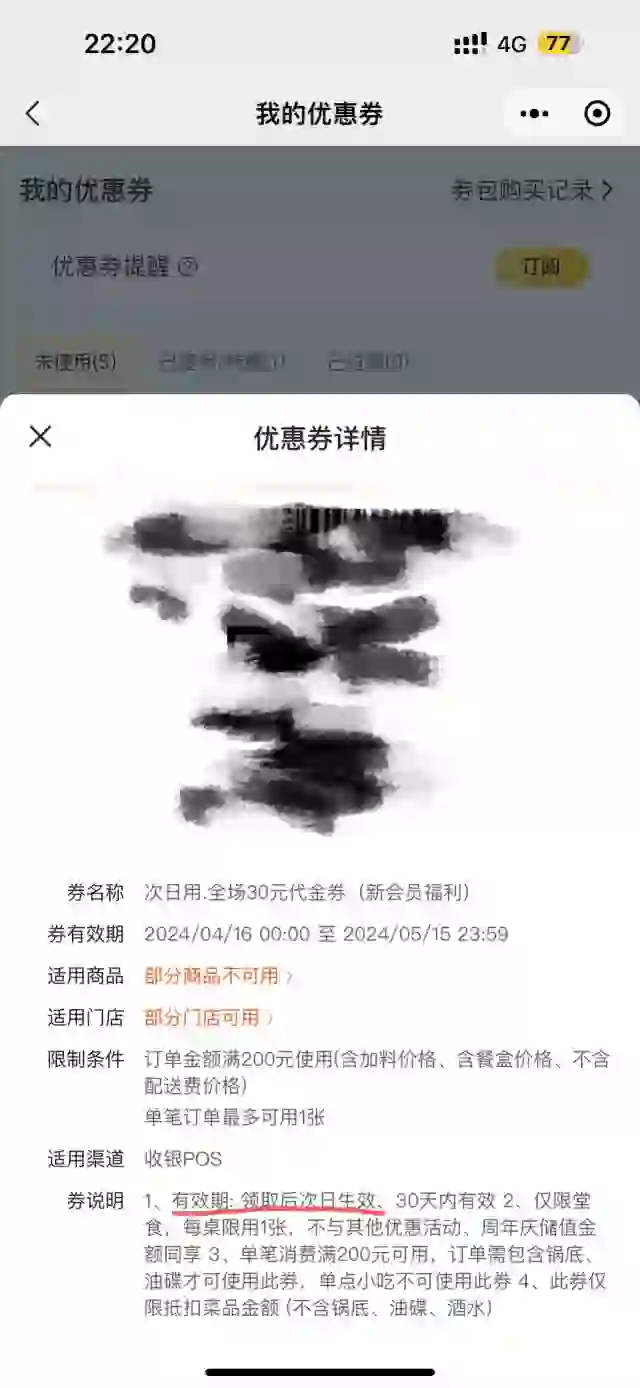View 部分门店可用 store list
Screen dimensions: 640x1388
[x=208, y=1017]
